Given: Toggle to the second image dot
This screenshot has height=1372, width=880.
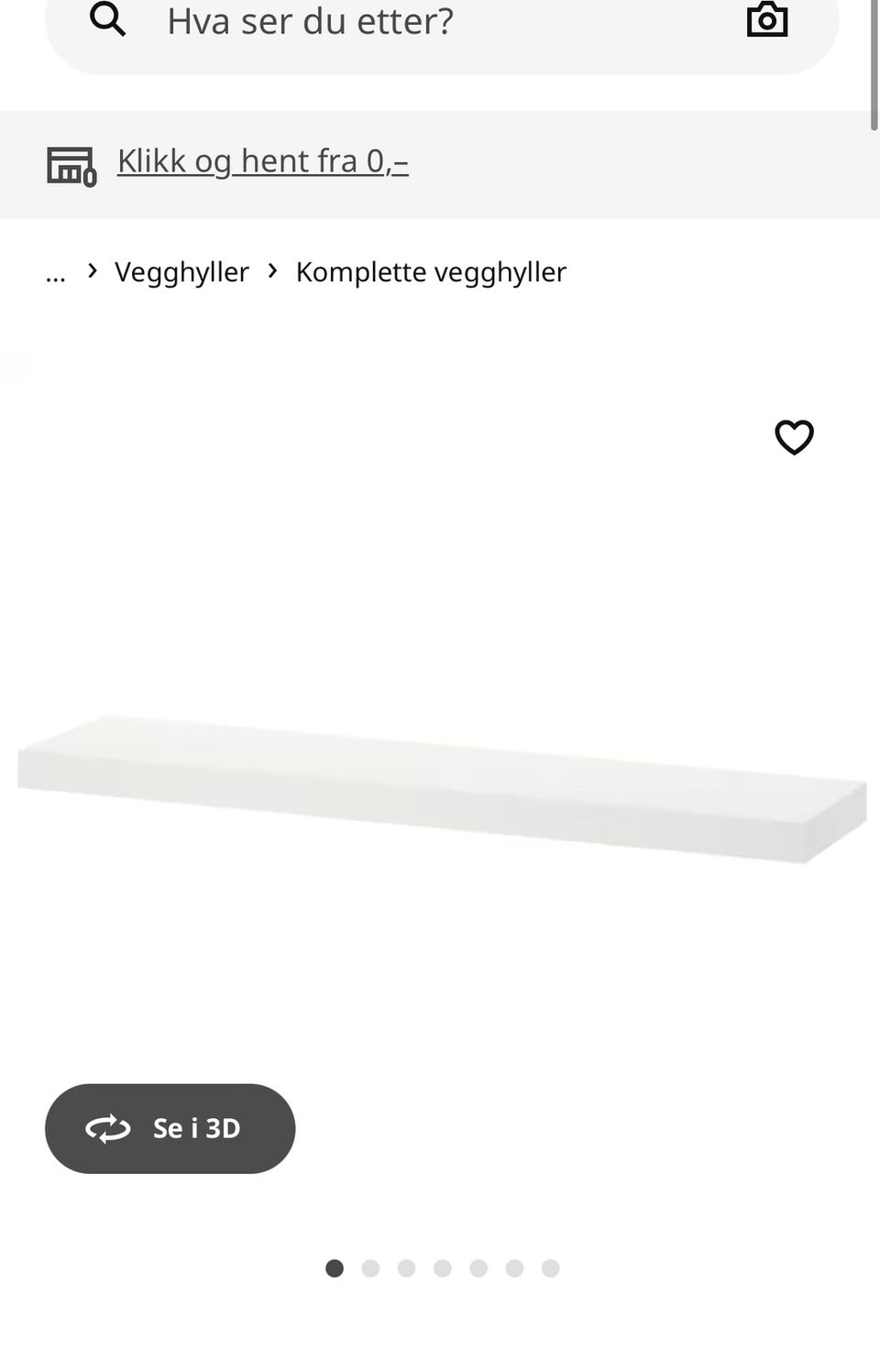Looking at the screenshot, I should [x=370, y=1268].
